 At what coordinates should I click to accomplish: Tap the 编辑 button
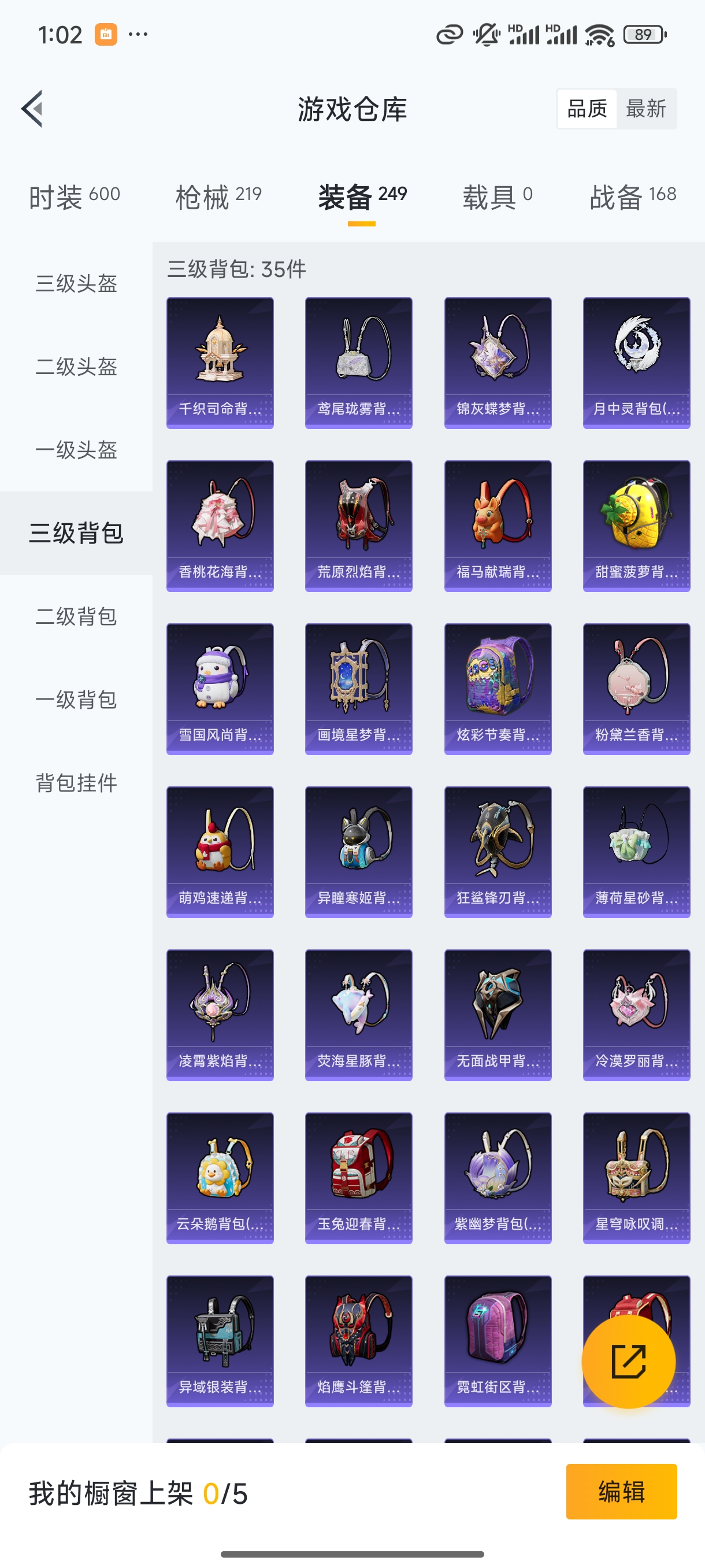pos(621,1491)
